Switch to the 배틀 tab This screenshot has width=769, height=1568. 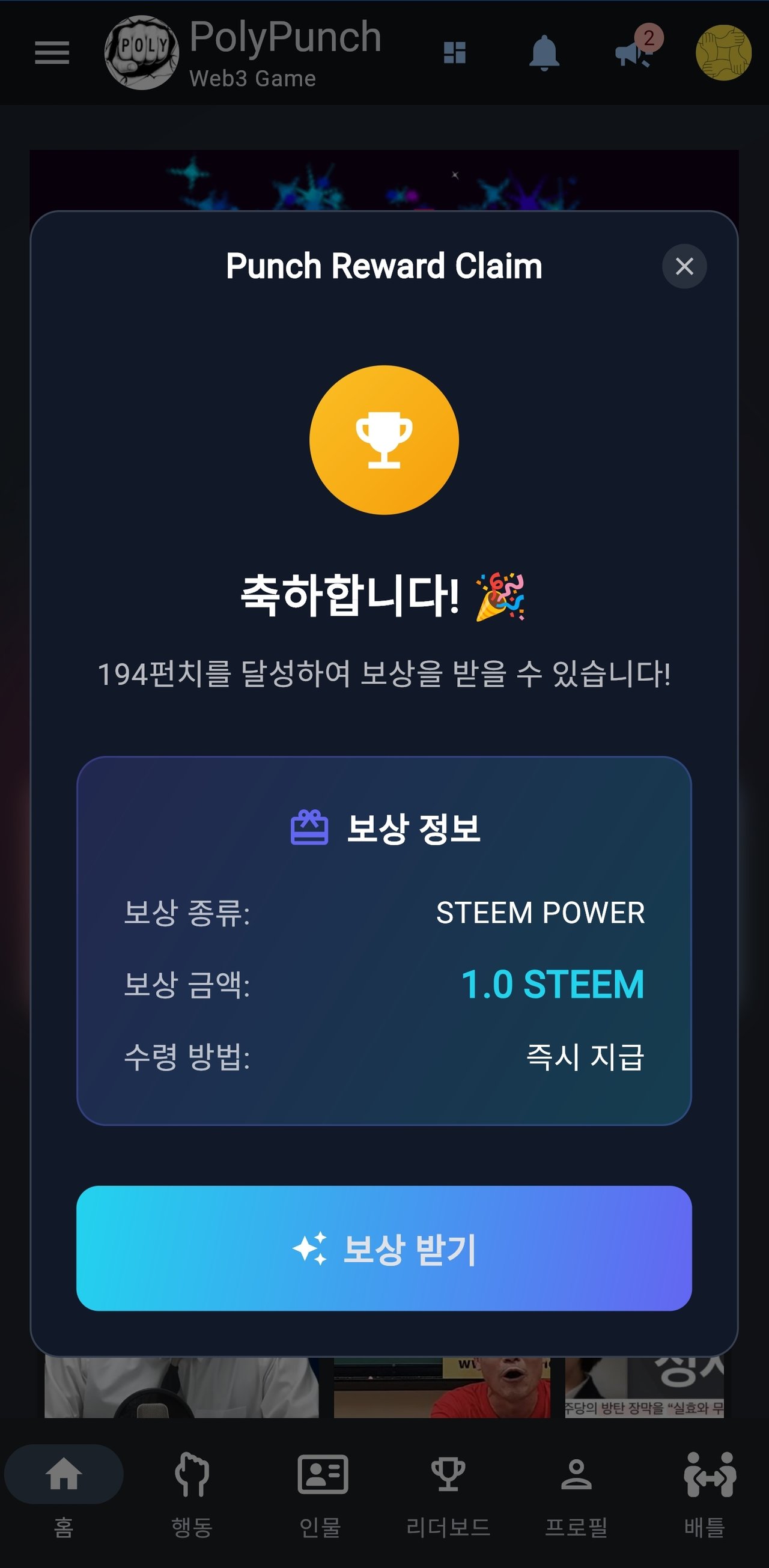coord(705,1487)
